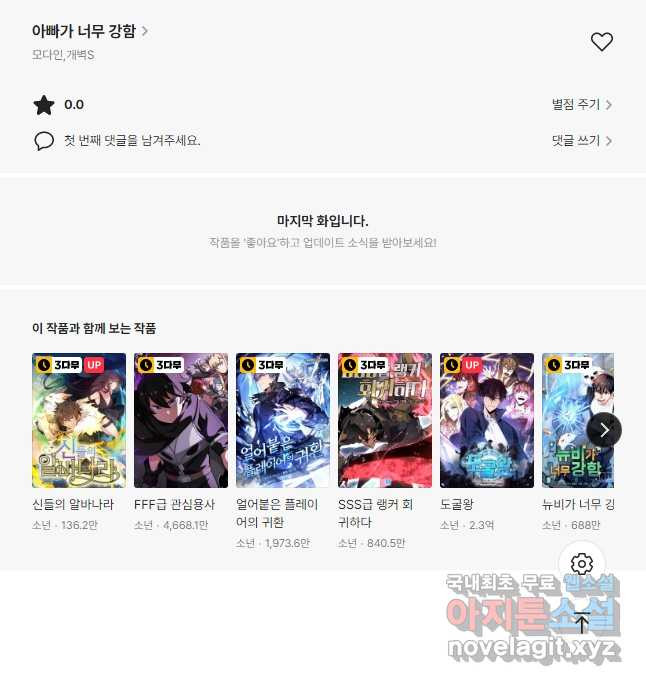Tap 별점 주기 to rate
The image size is (646, 686).
click(581, 105)
